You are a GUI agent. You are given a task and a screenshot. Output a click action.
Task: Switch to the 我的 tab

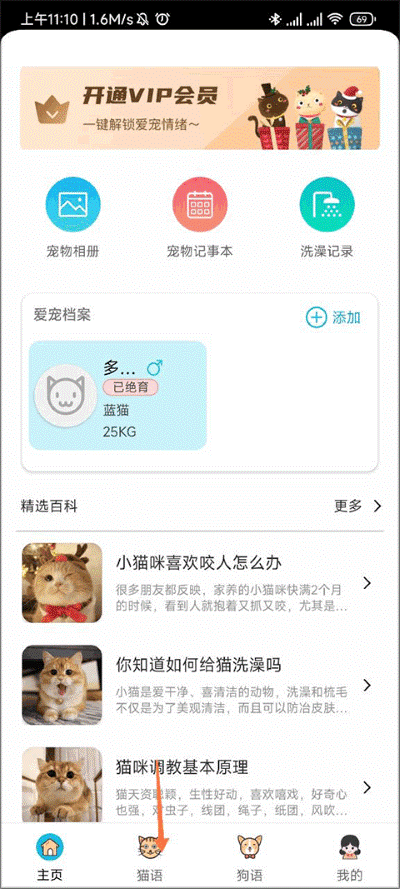pos(349,857)
